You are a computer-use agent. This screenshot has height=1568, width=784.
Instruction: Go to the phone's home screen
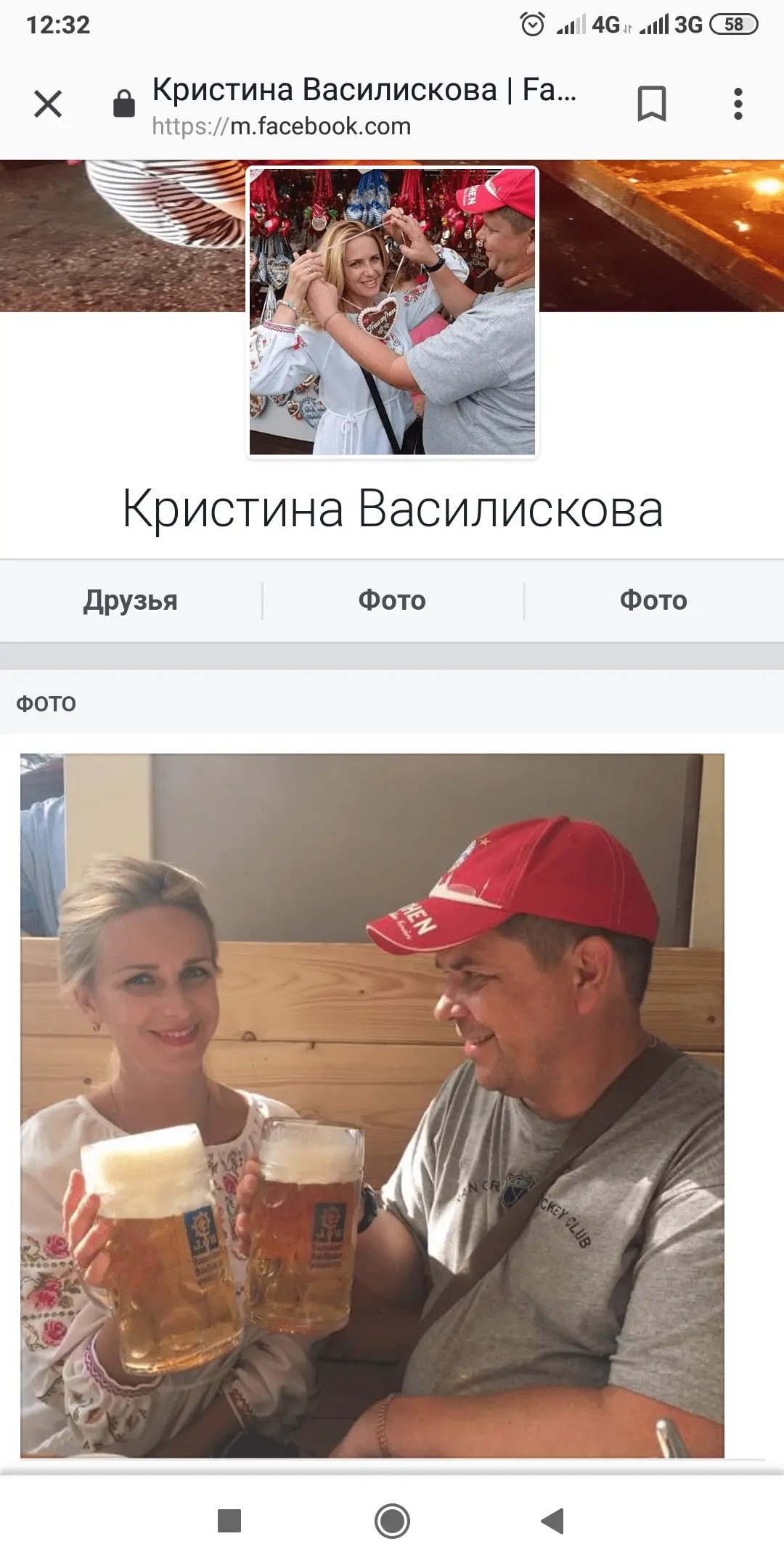(392, 1521)
